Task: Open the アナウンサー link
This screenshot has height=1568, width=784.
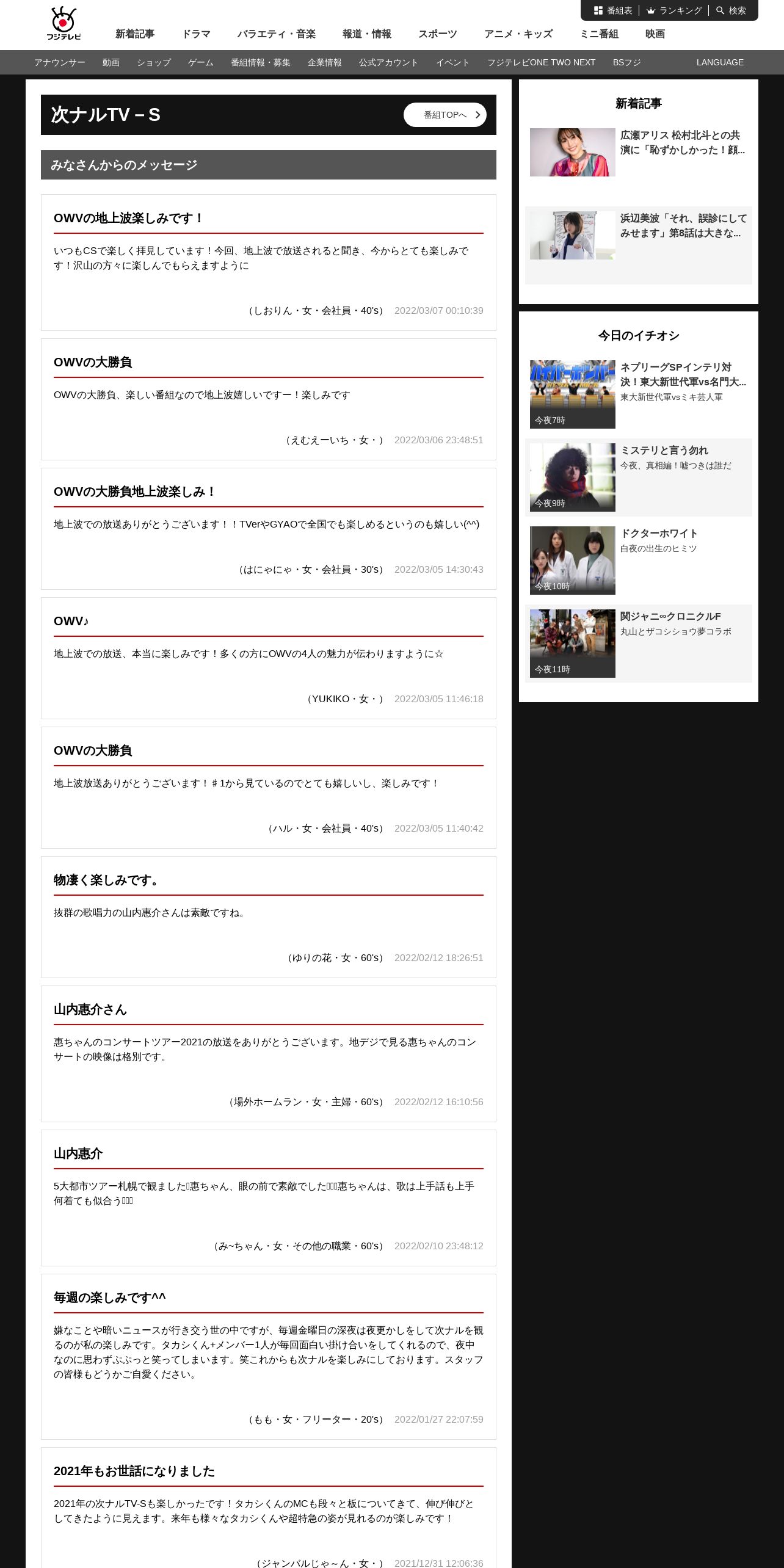Action: pyautogui.click(x=60, y=62)
